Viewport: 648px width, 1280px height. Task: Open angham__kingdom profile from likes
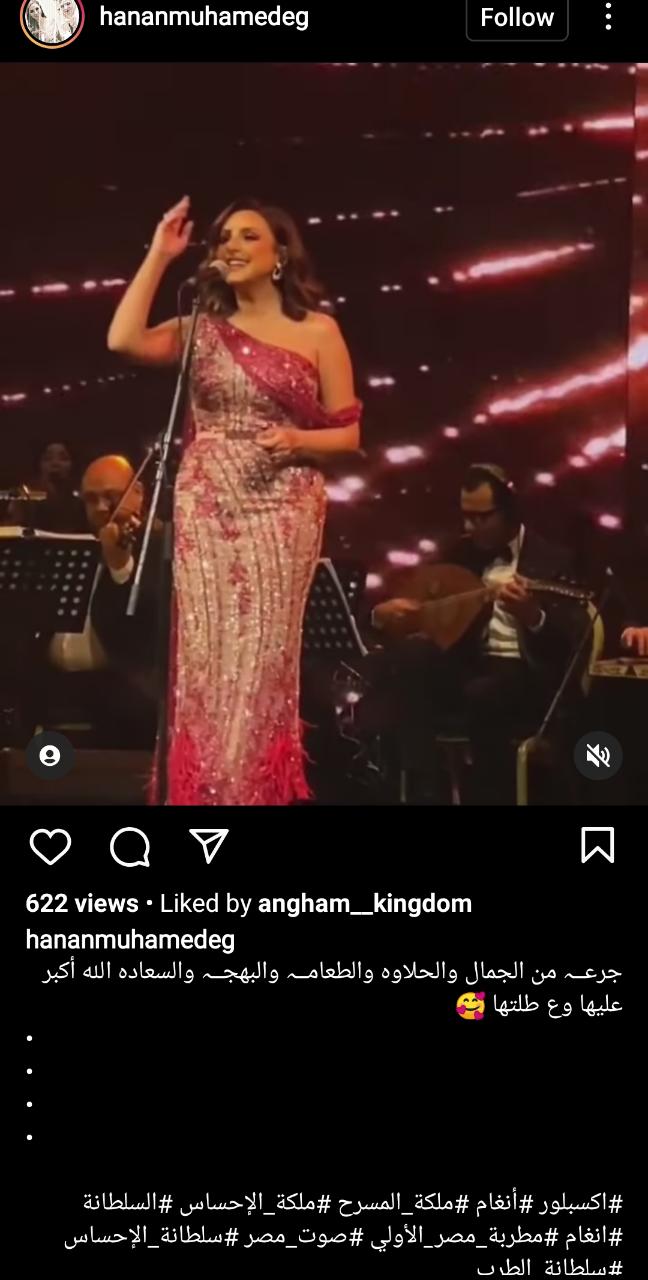click(365, 903)
